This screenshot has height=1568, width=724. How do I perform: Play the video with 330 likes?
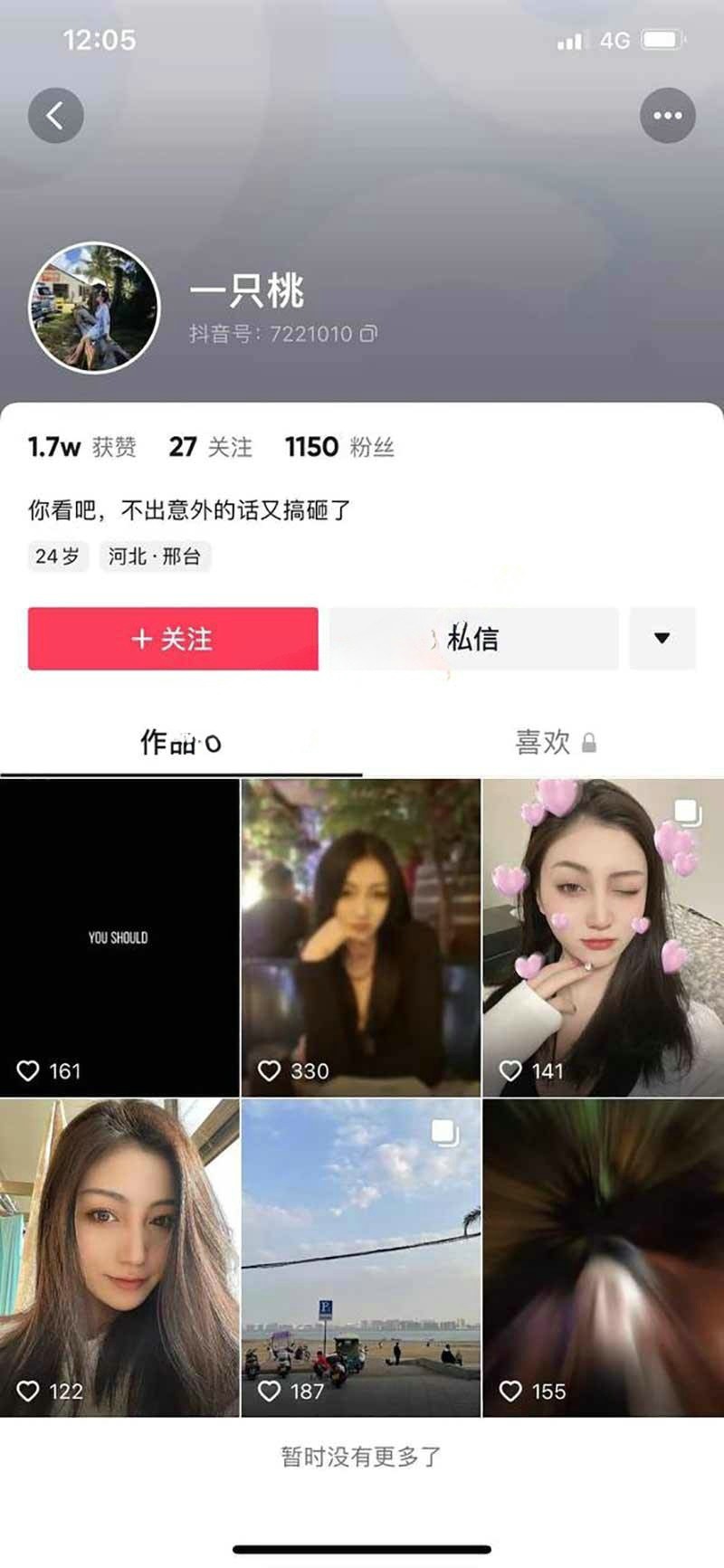[360, 937]
